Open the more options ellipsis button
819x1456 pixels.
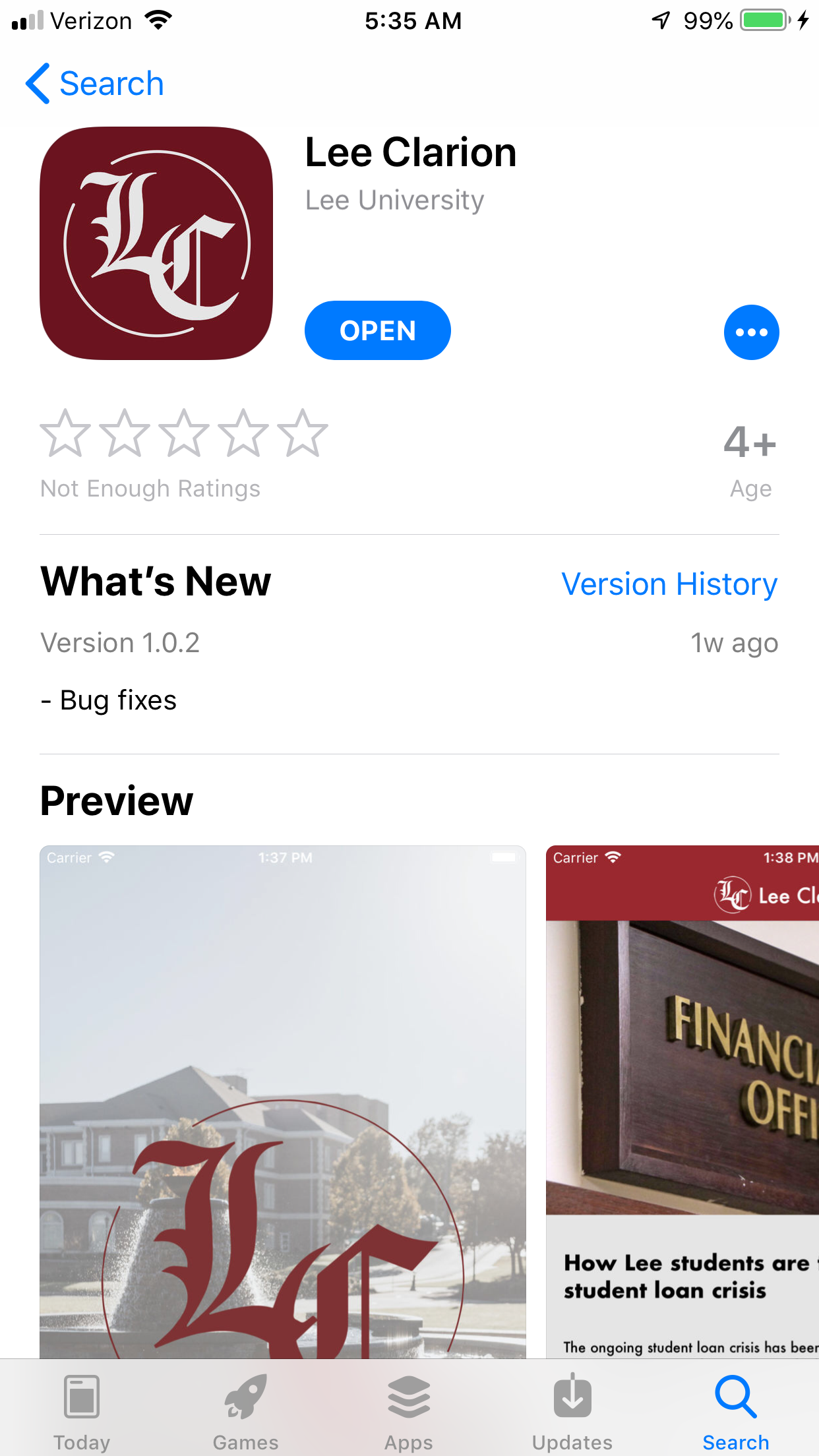[x=751, y=332]
